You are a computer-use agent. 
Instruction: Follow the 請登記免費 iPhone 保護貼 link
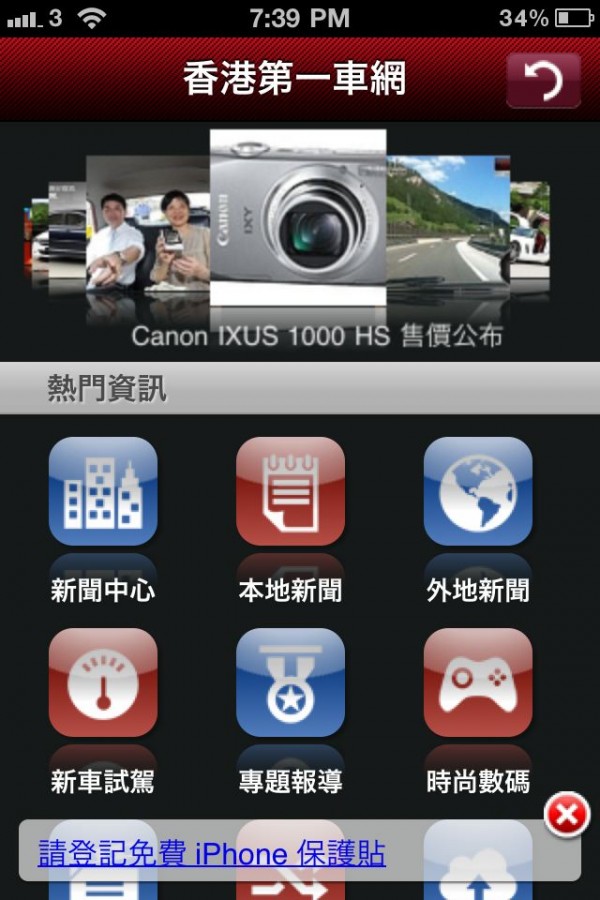point(212,853)
